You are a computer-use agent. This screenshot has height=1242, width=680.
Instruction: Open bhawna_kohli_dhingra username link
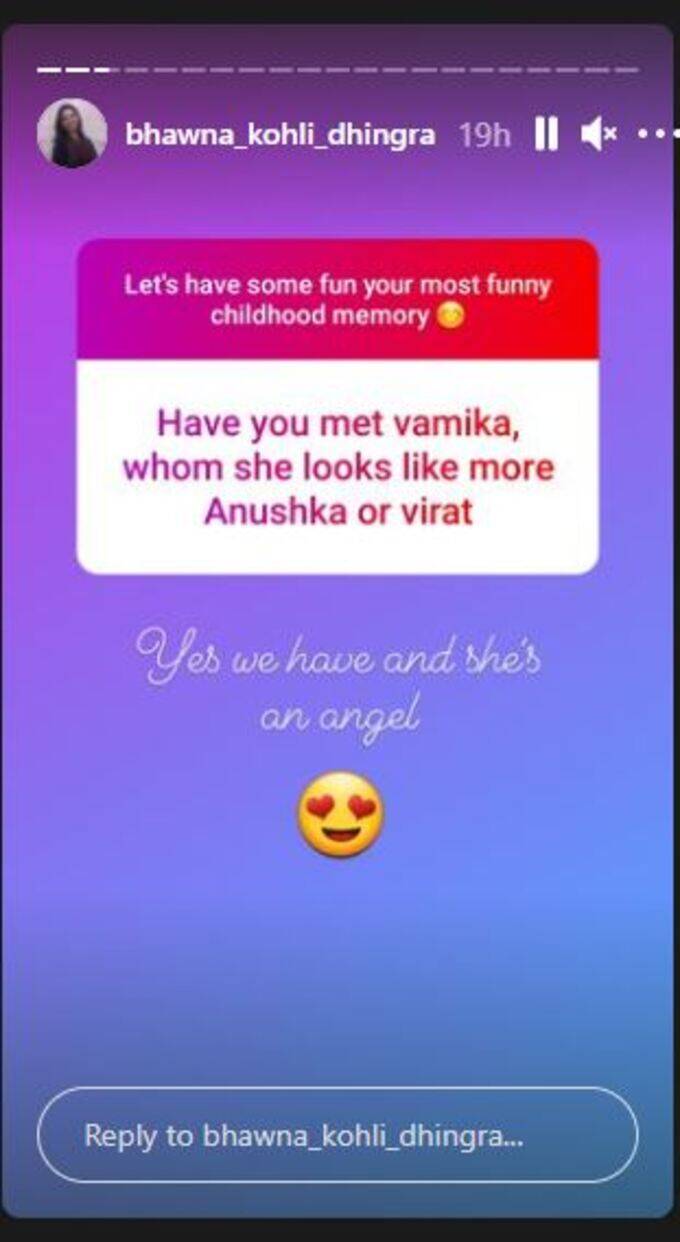[x=279, y=134]
